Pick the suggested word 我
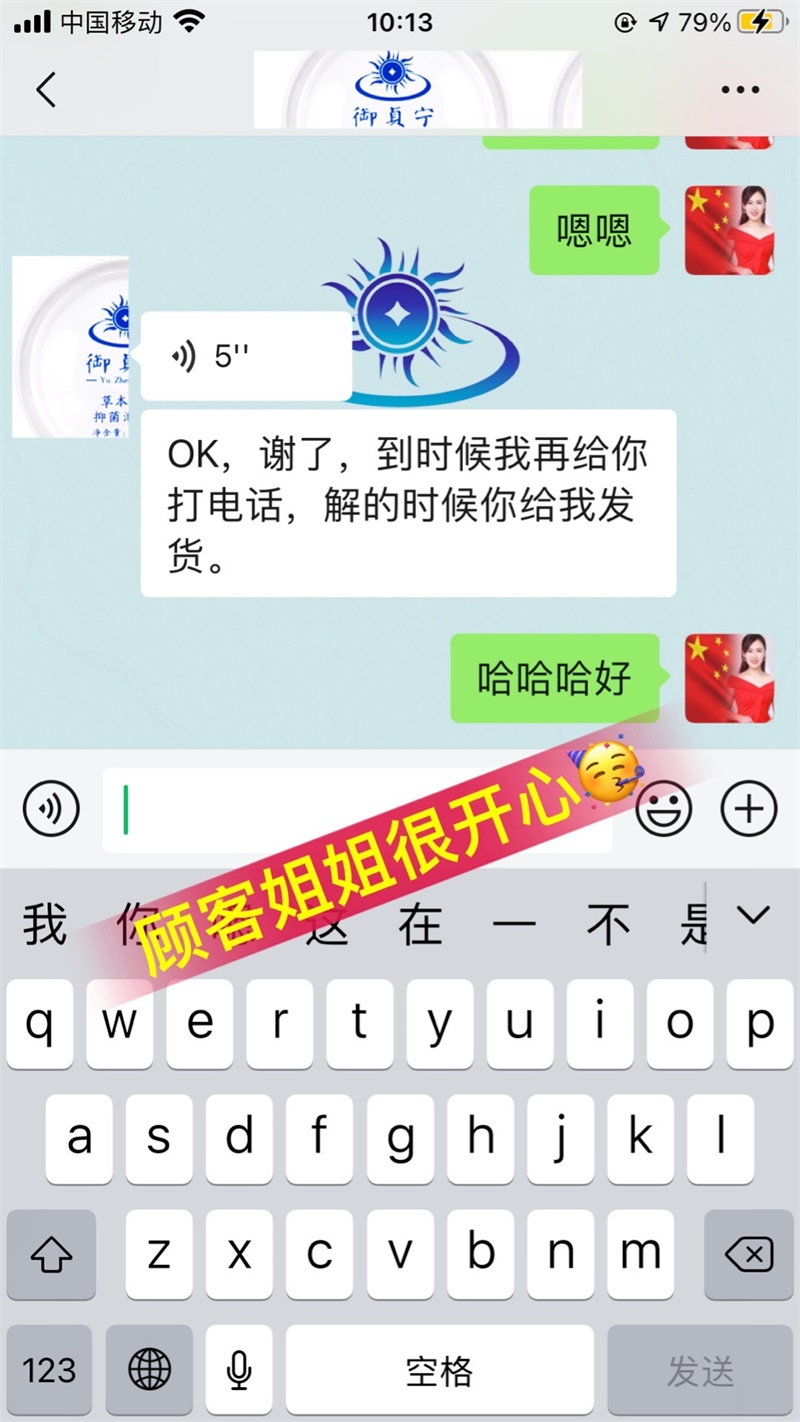This screenshot has width=800, height=1422. (45, 922)
